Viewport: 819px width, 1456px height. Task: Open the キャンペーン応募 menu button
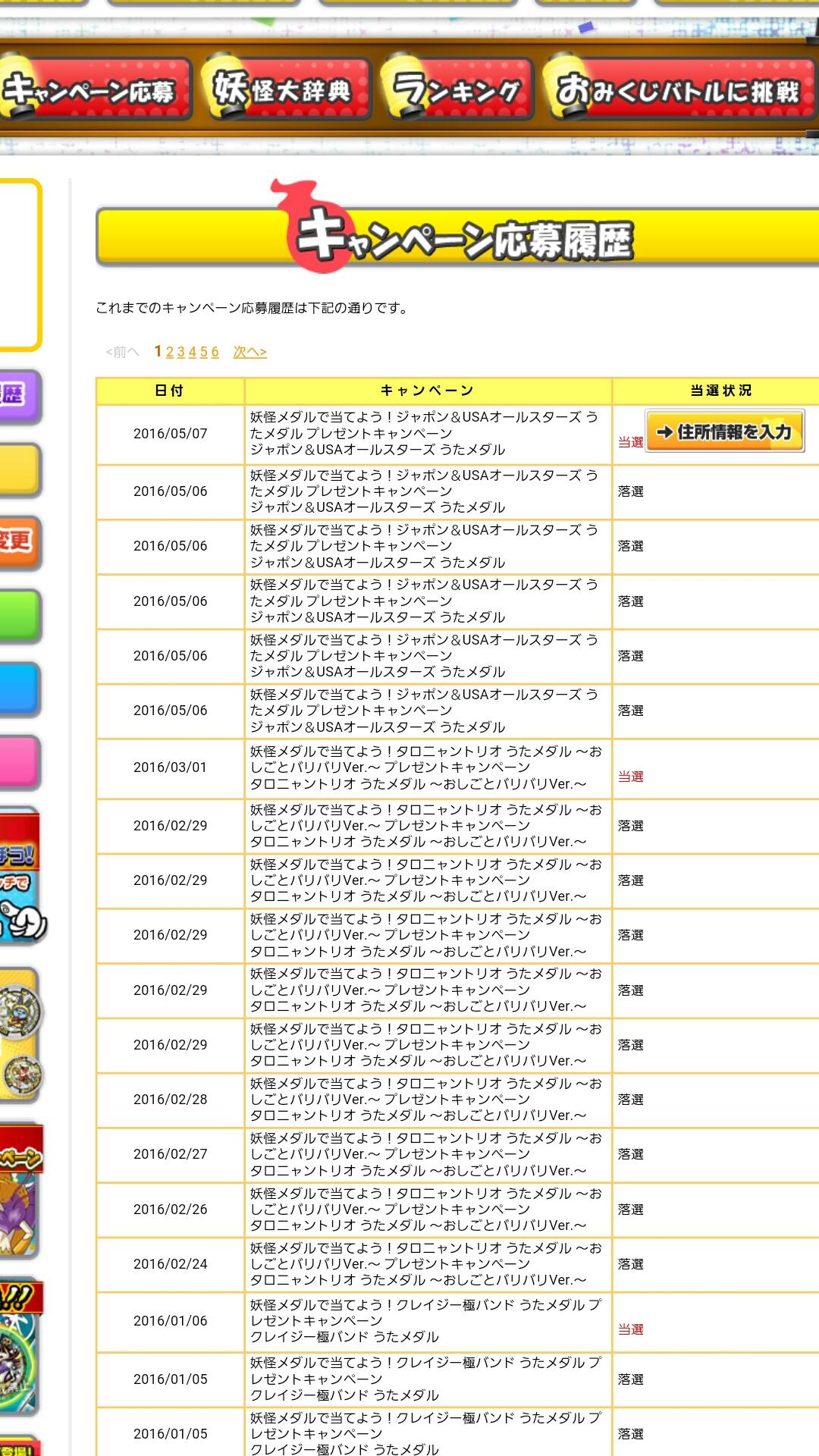[91, 91]
